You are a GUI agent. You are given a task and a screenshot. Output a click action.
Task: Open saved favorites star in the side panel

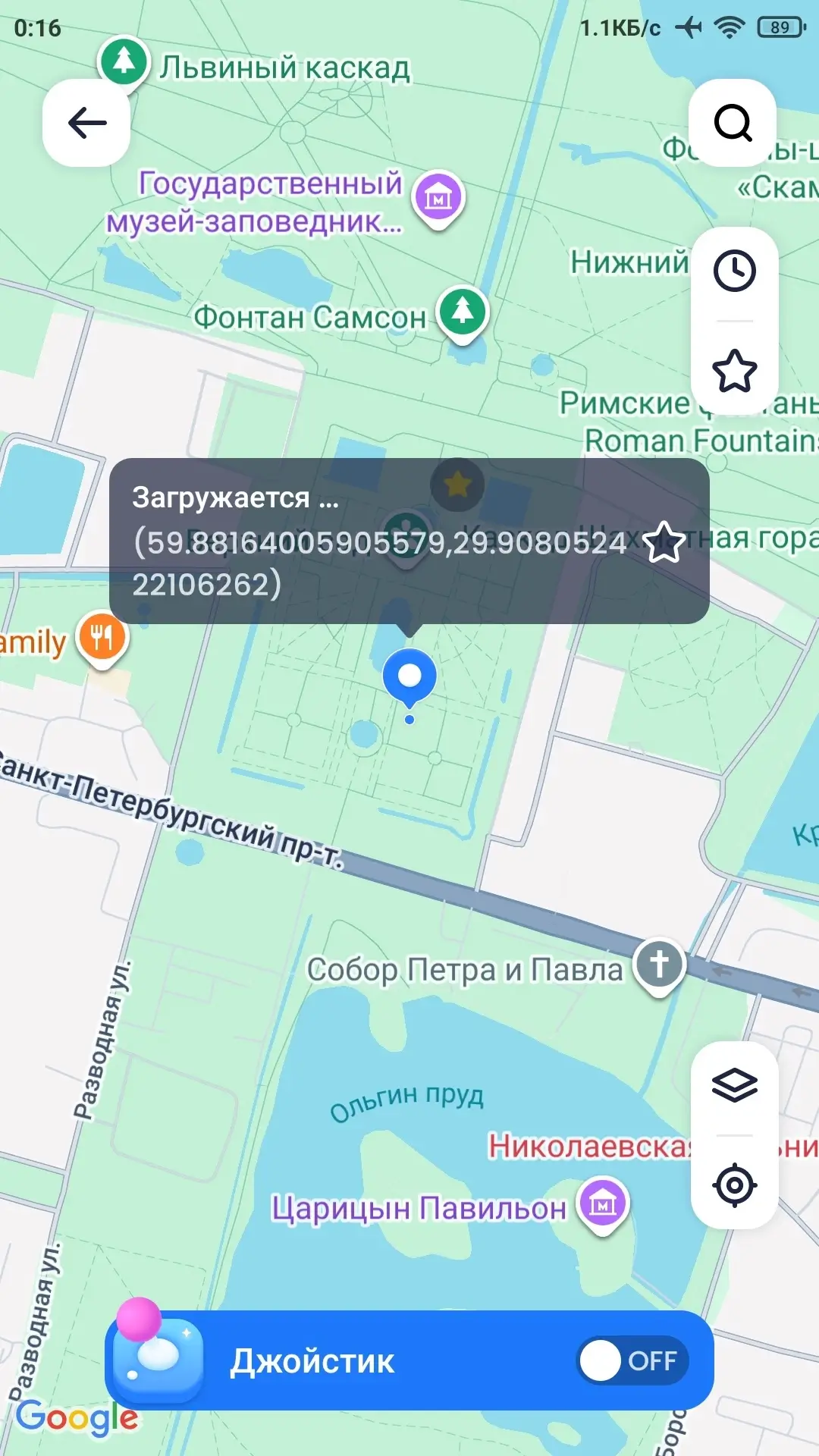(734, 371)
